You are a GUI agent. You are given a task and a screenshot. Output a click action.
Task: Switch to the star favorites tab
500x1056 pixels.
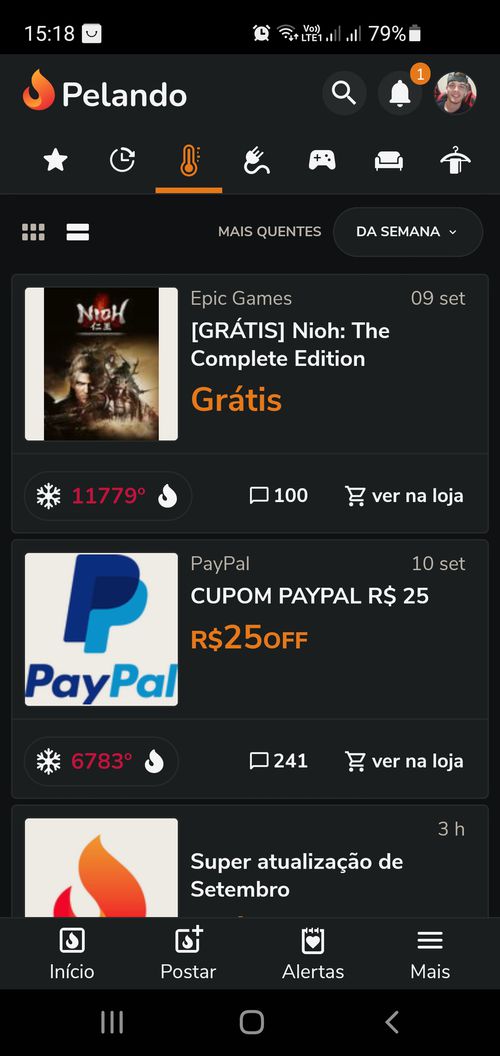(x=55, y=160)
